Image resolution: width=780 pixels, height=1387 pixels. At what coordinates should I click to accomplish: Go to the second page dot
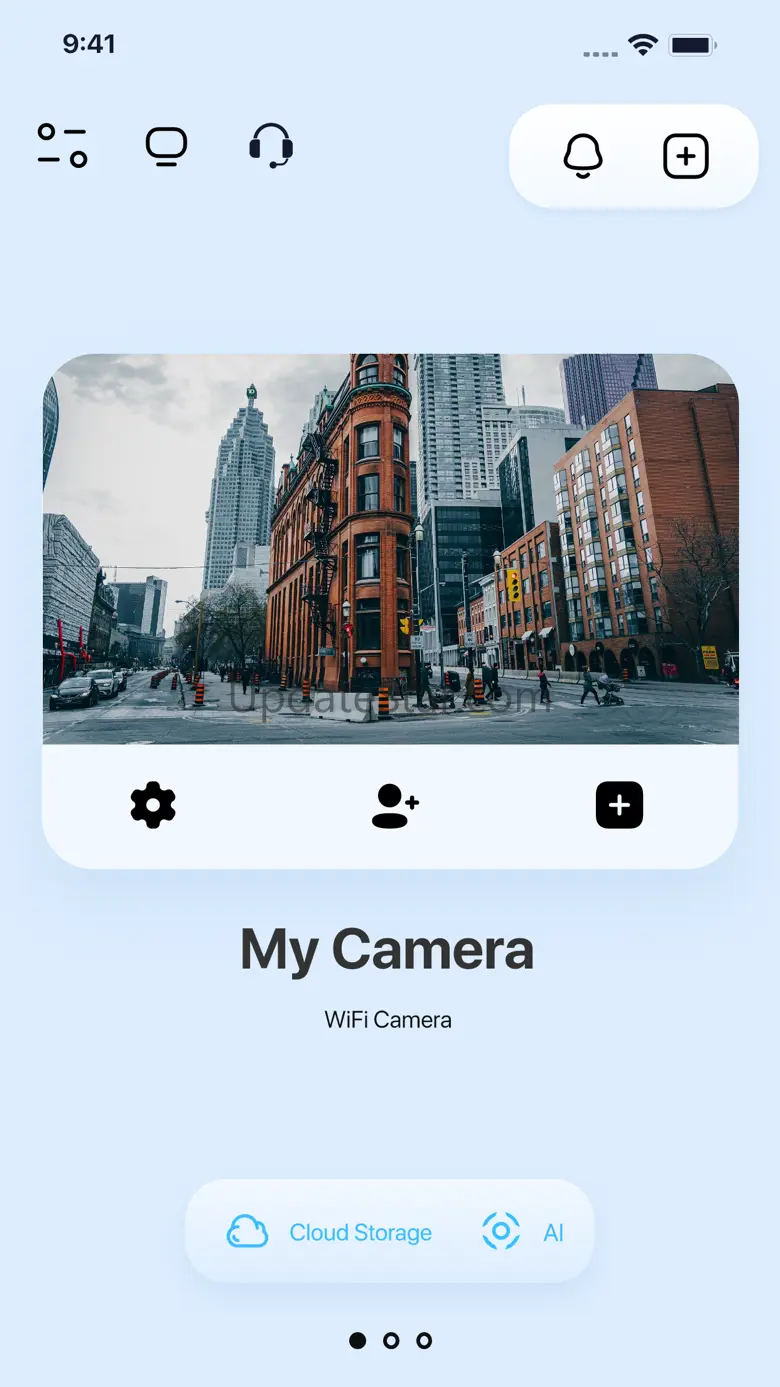391,1341
